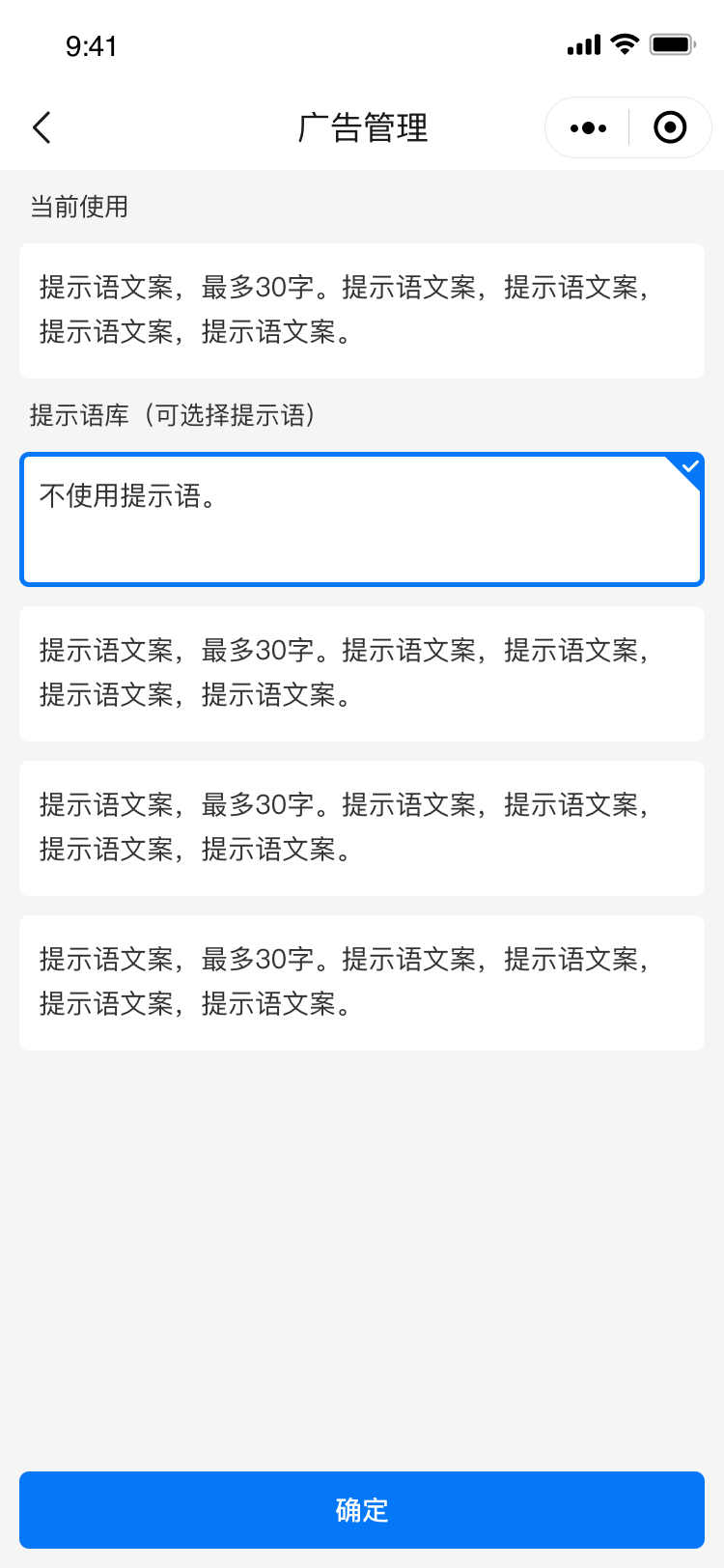Select the 不使用提示语 option

362,519
